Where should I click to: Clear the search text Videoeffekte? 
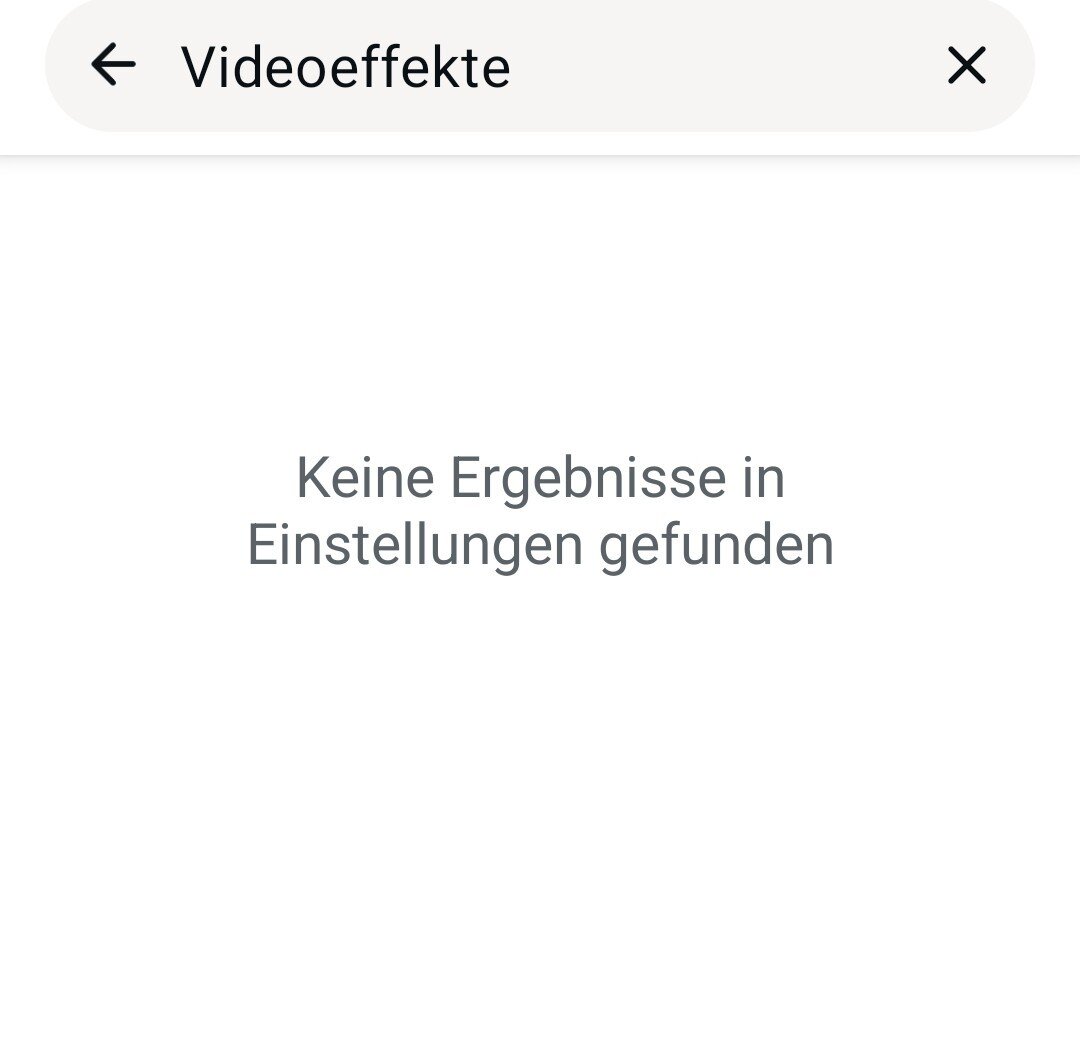coord(966,66)
